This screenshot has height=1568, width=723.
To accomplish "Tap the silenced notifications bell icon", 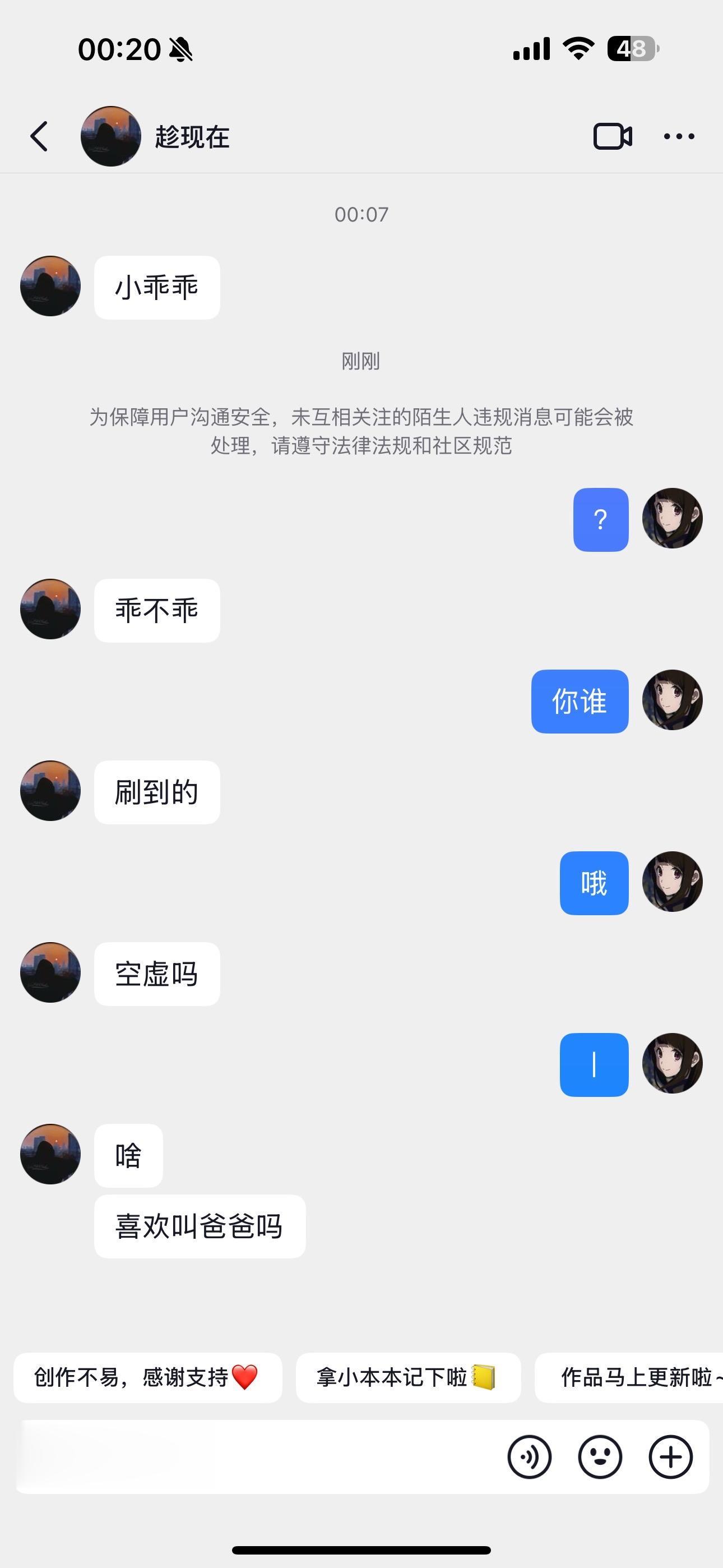I will click(182, 50).
